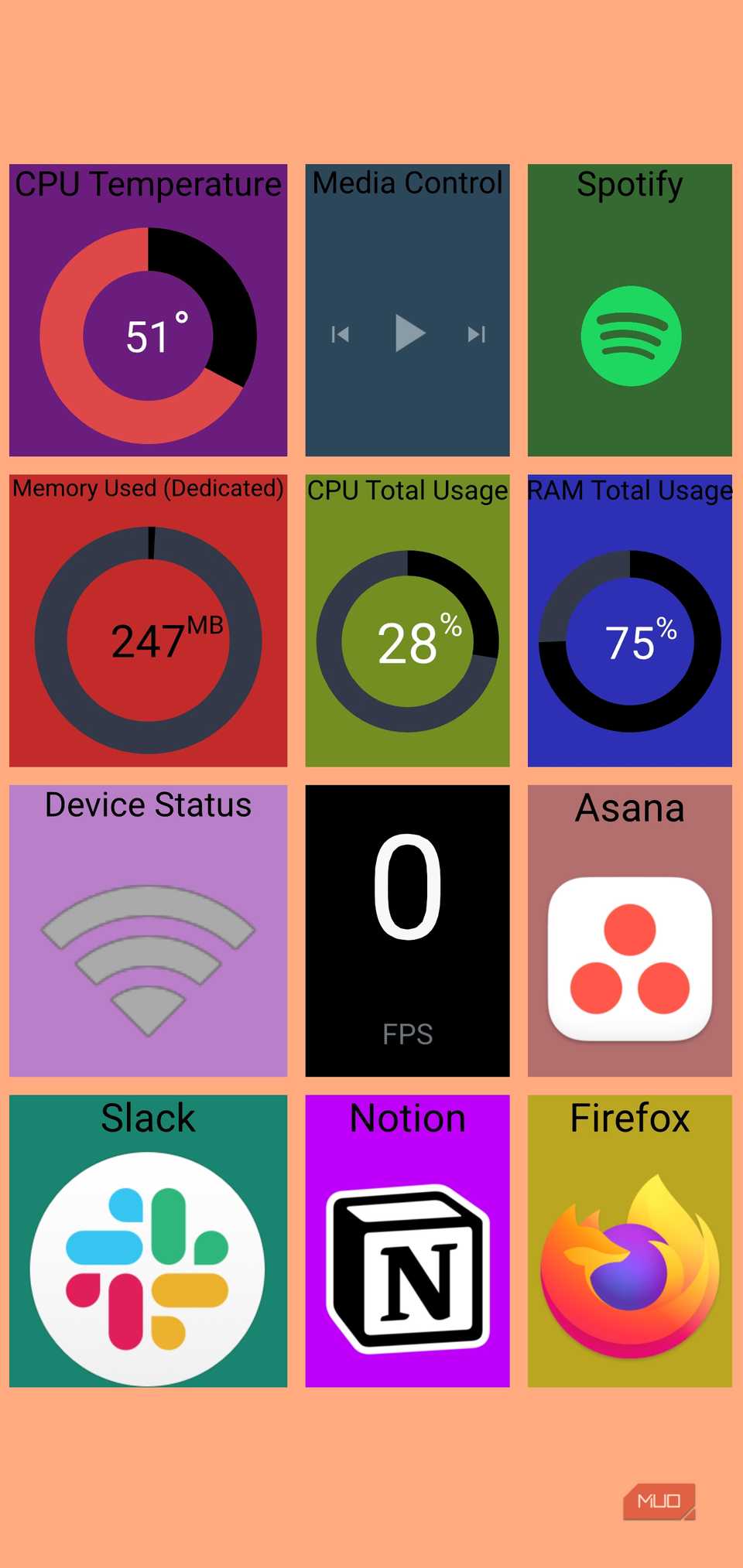Screen dimensions: 743x1568
Task: Select the Spotify green logo
Action: click(628, 333)
